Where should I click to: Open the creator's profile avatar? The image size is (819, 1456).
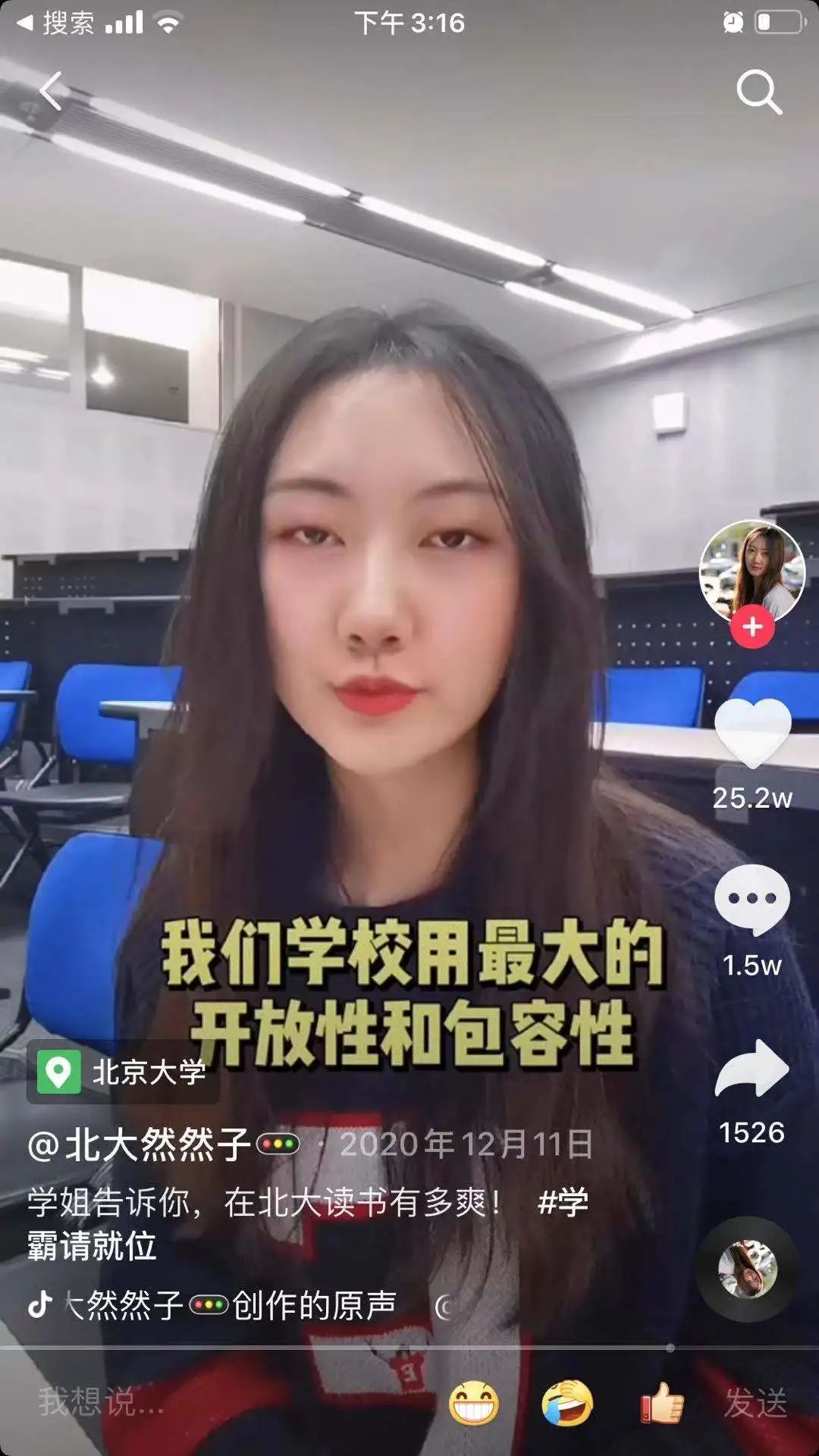pyautogui.click(x=752, y=570)
